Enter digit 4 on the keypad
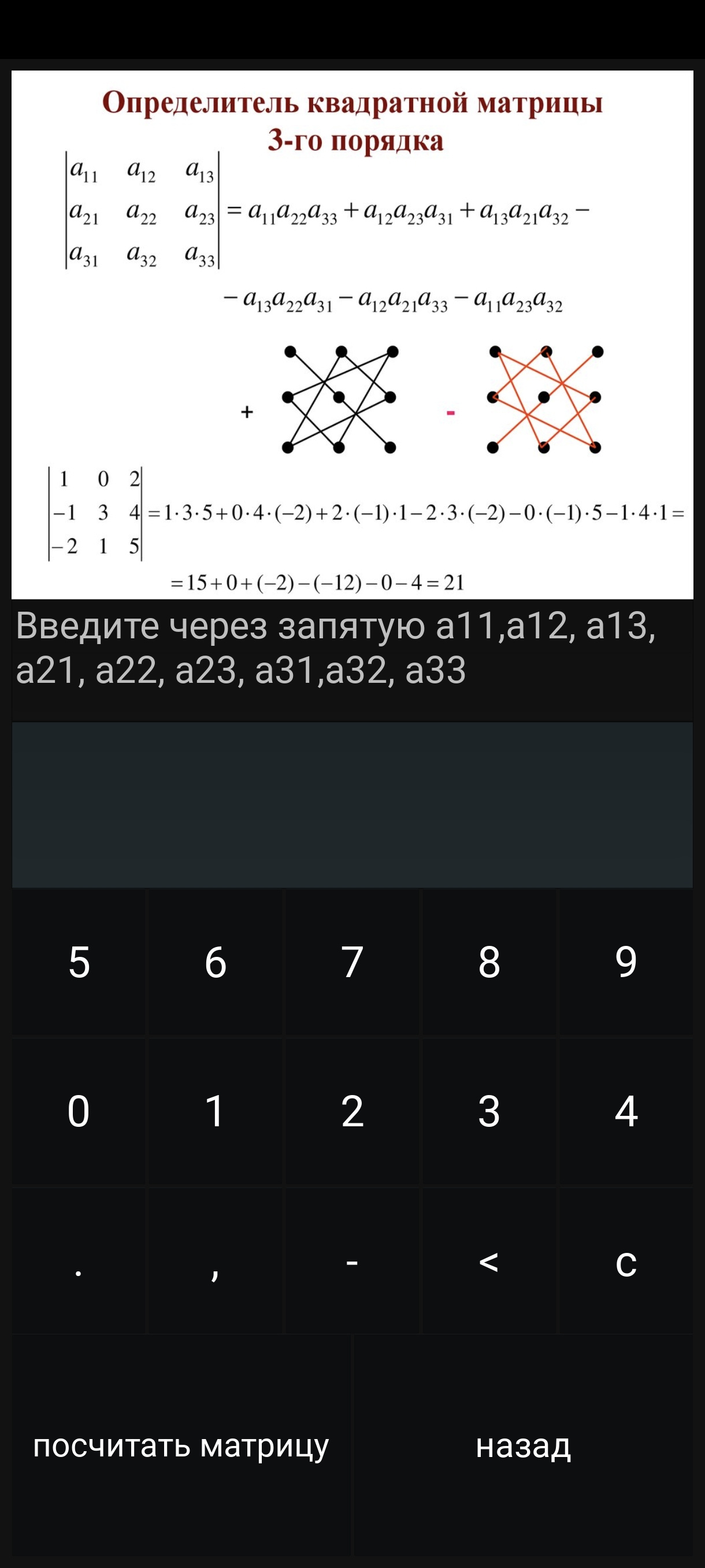This screenshot has height=1568, width=705. [x=626, y=1111]
